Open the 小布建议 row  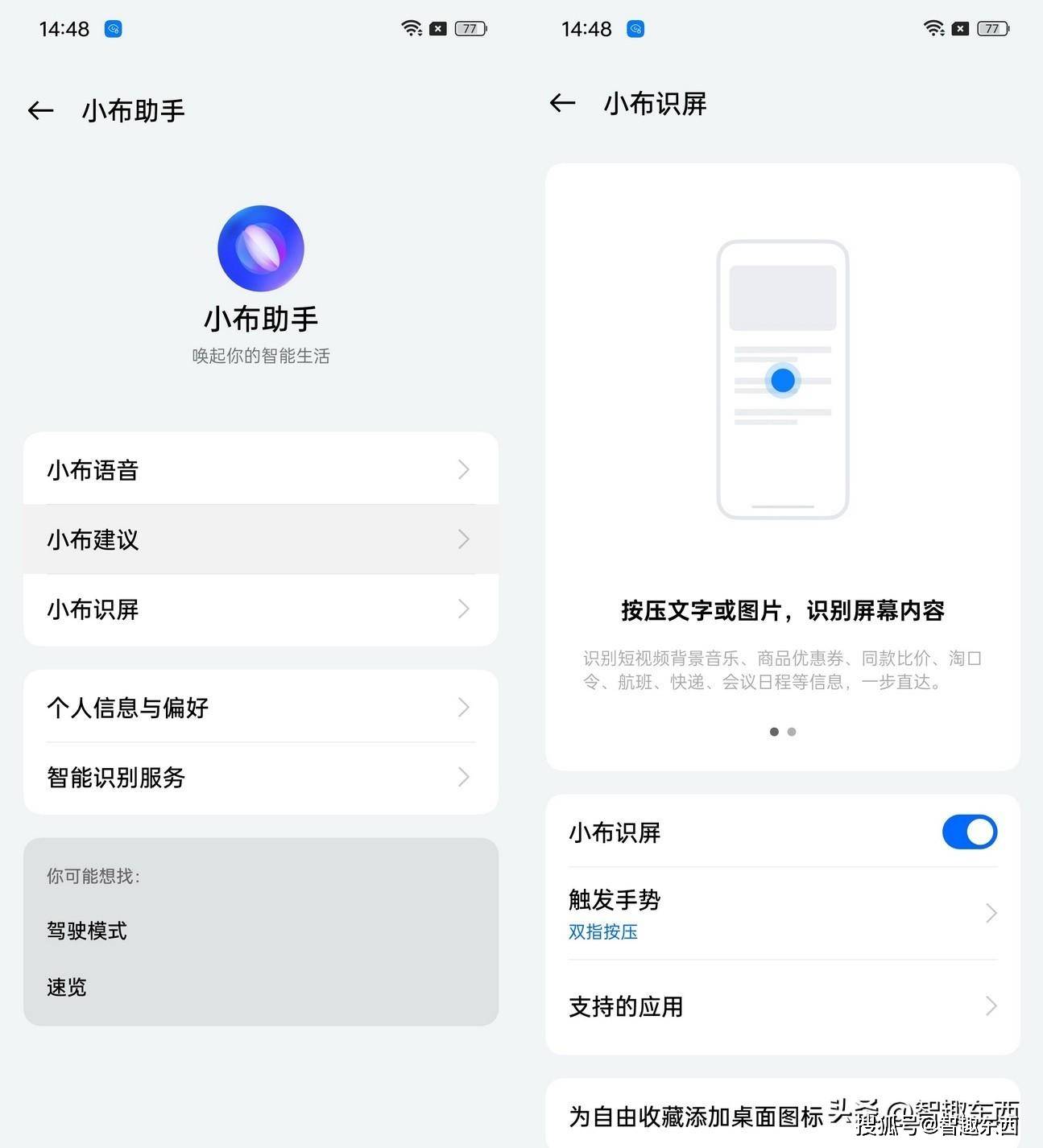pos(260,539)
